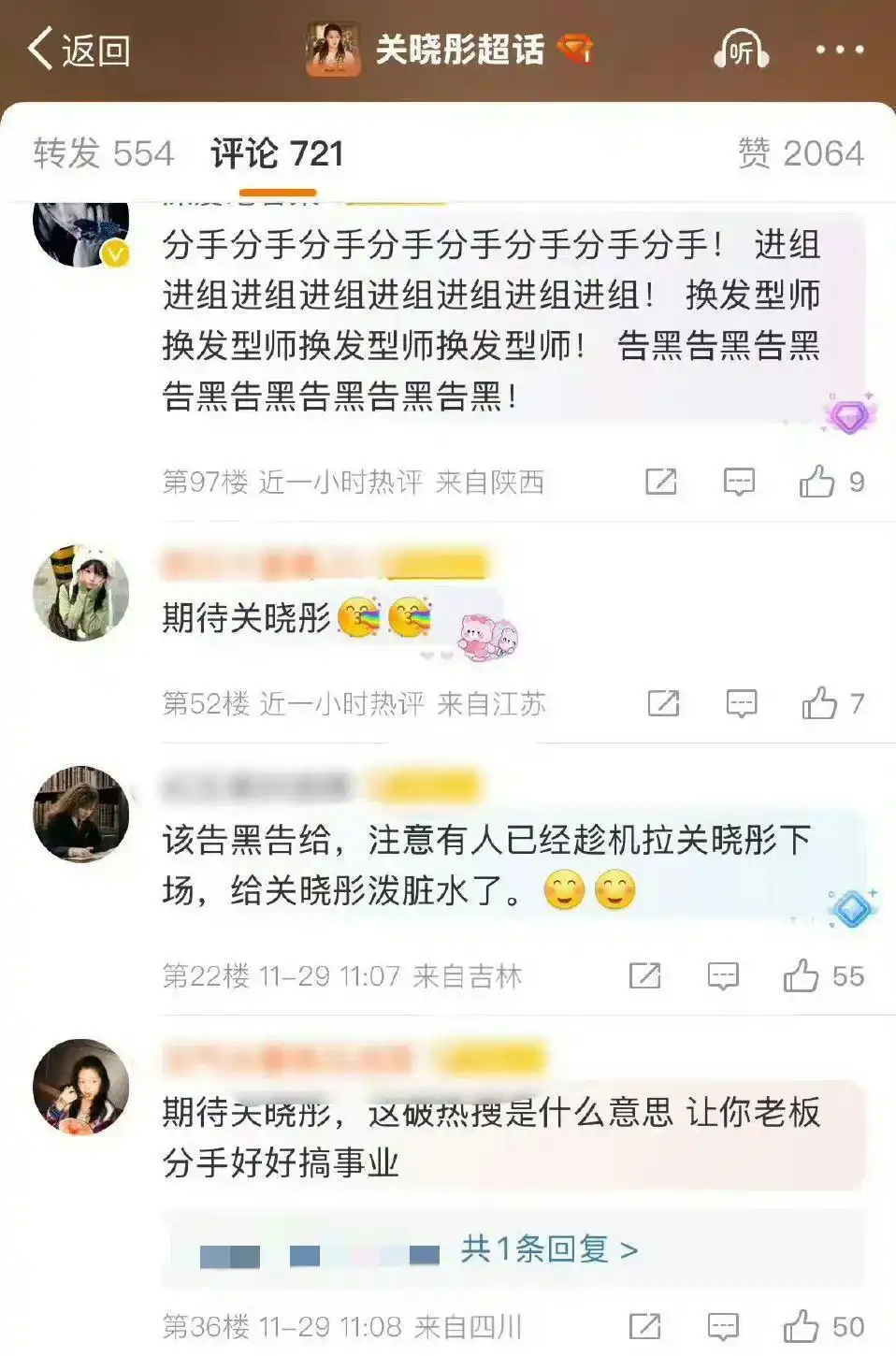Switch to the 赞 2064 tab
This screenshot has width=896, height=1356.
[801, 153]
